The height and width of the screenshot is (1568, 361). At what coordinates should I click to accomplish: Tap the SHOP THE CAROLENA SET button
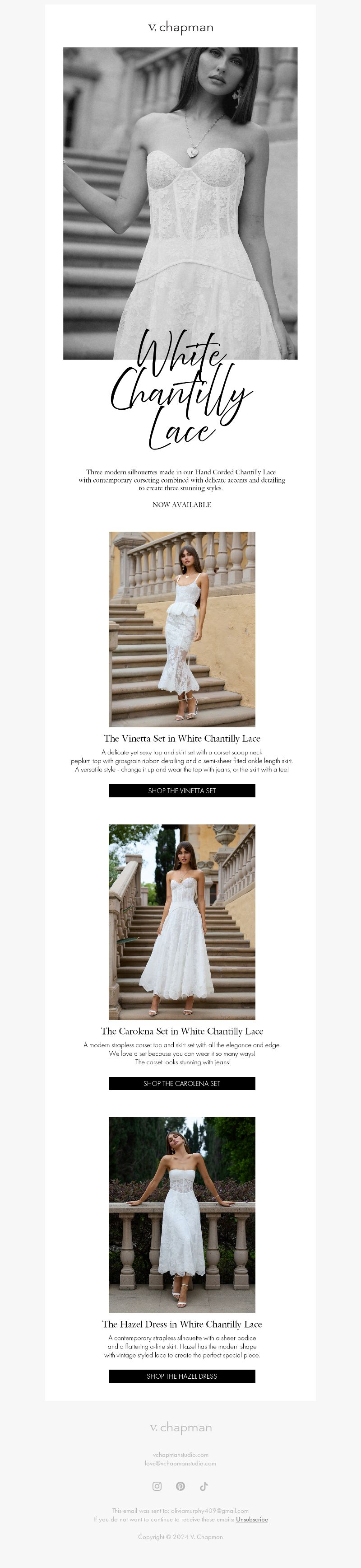click(x=182, y=1083)
